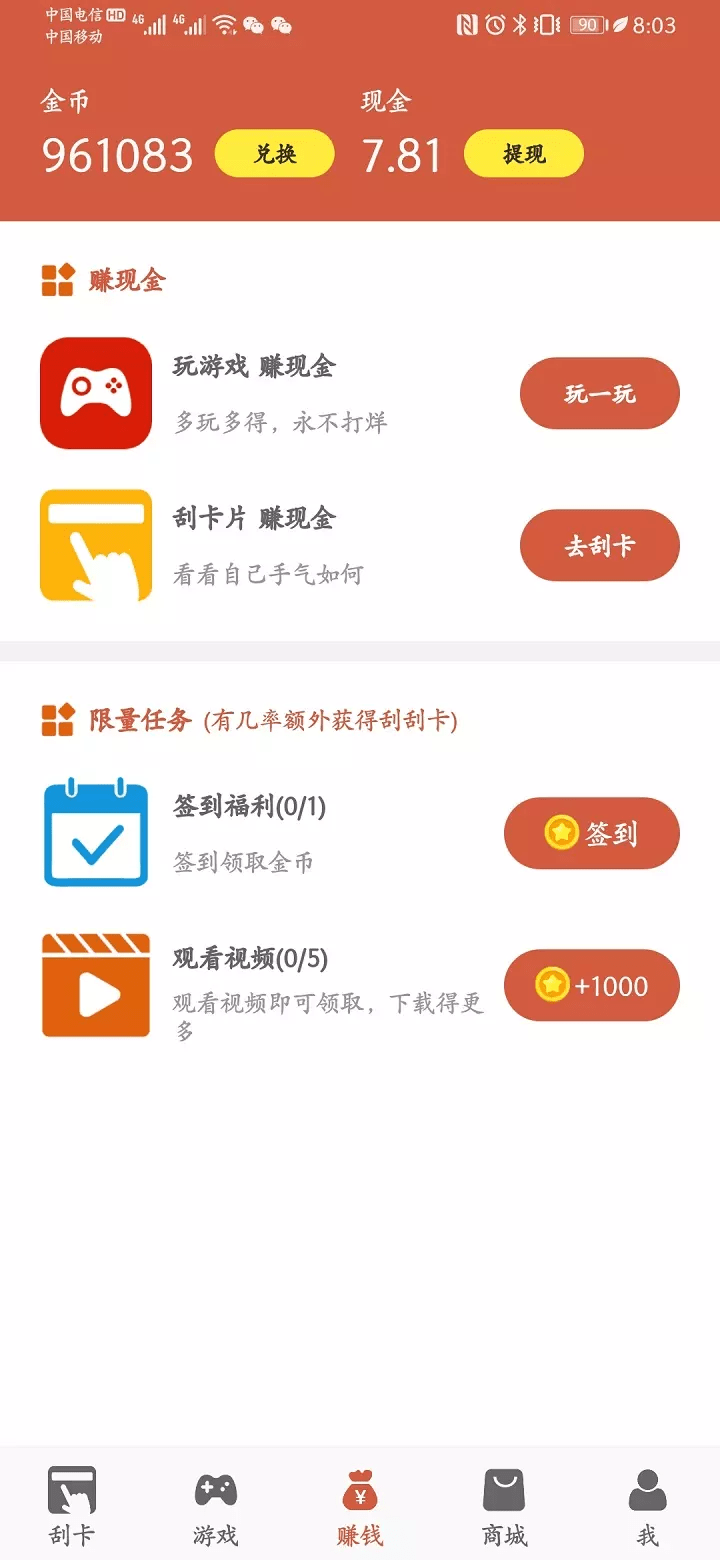Tap the orange video clapperboard icon
This screenshot has height=1560, width=720.
pos(95,985)
